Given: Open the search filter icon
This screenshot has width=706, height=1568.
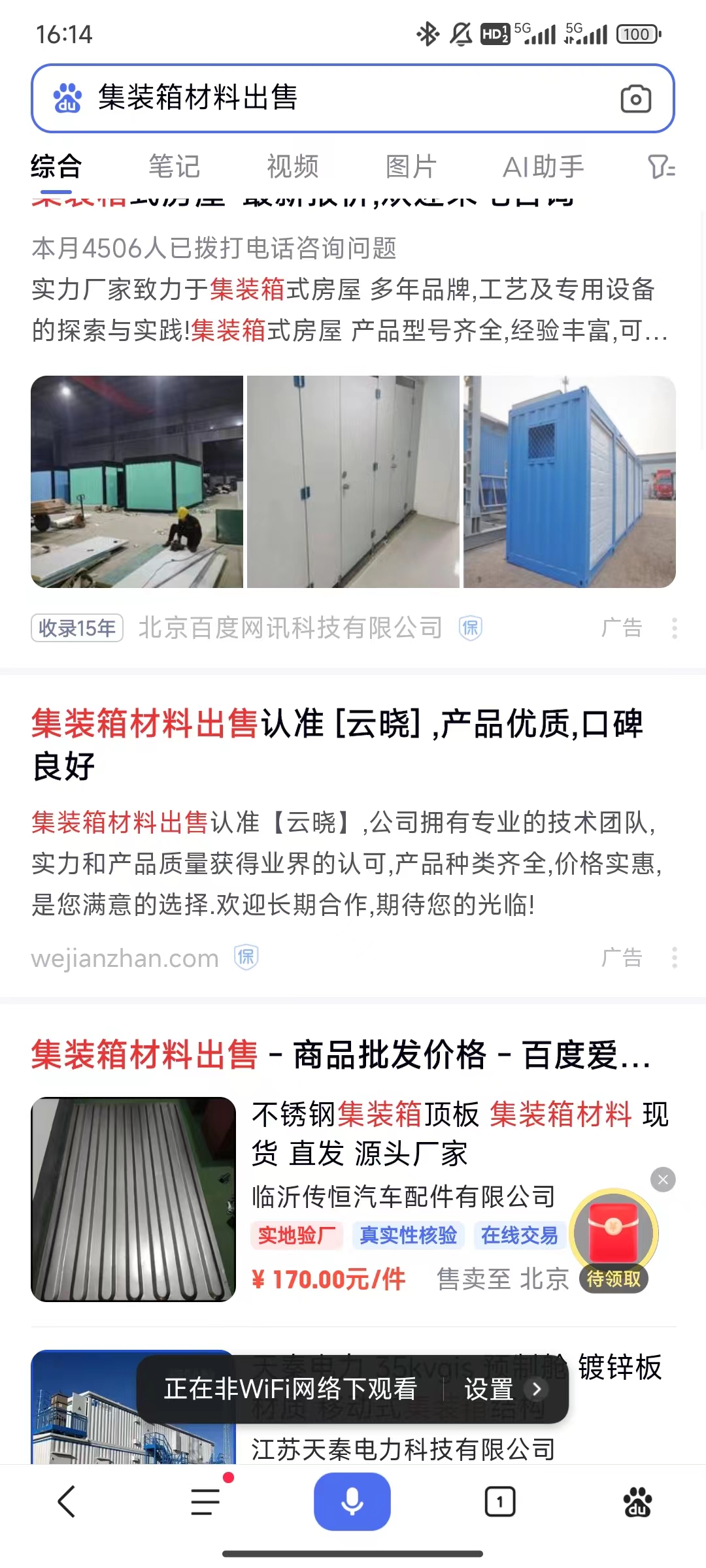Looking at the screenshot, I should pos(660,167).
